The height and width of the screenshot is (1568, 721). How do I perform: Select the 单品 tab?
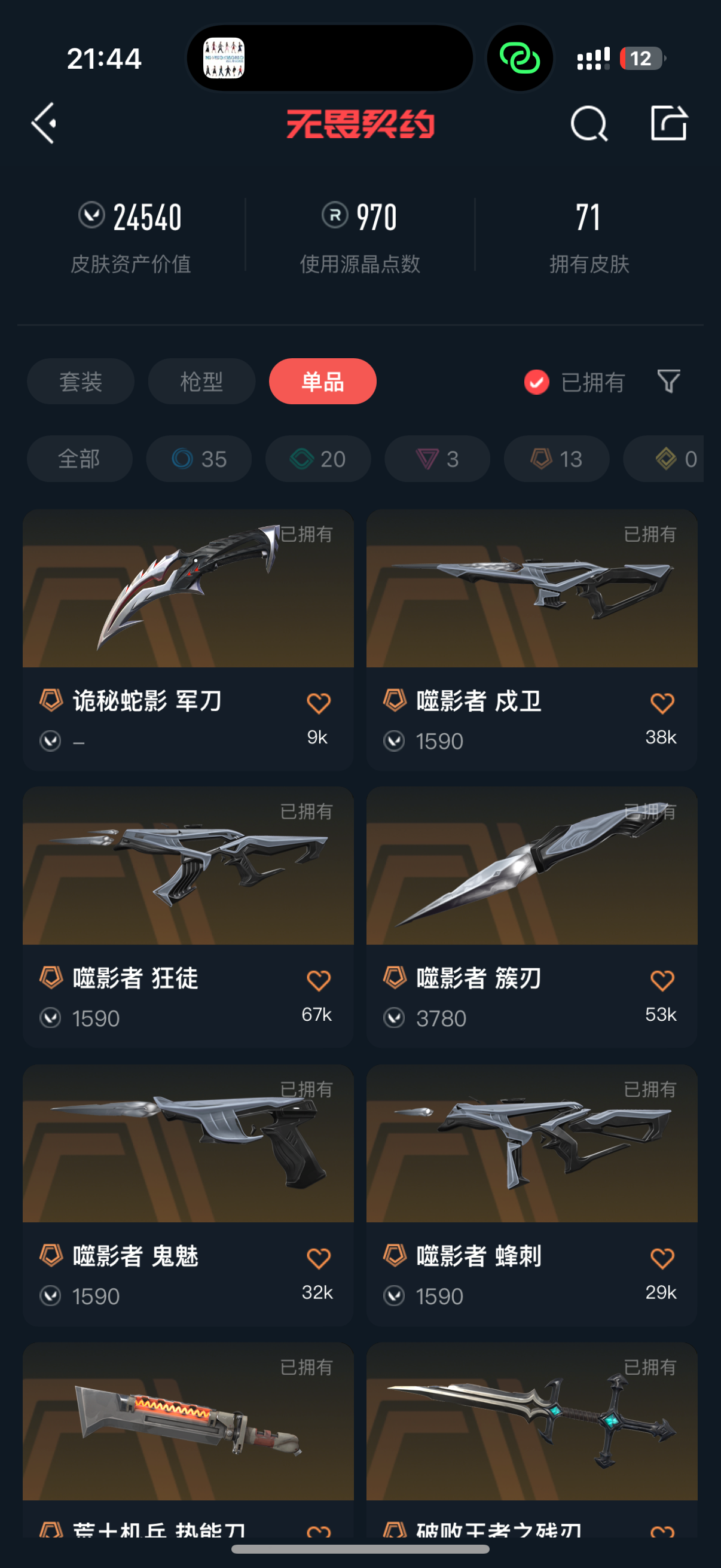(322, 382)
